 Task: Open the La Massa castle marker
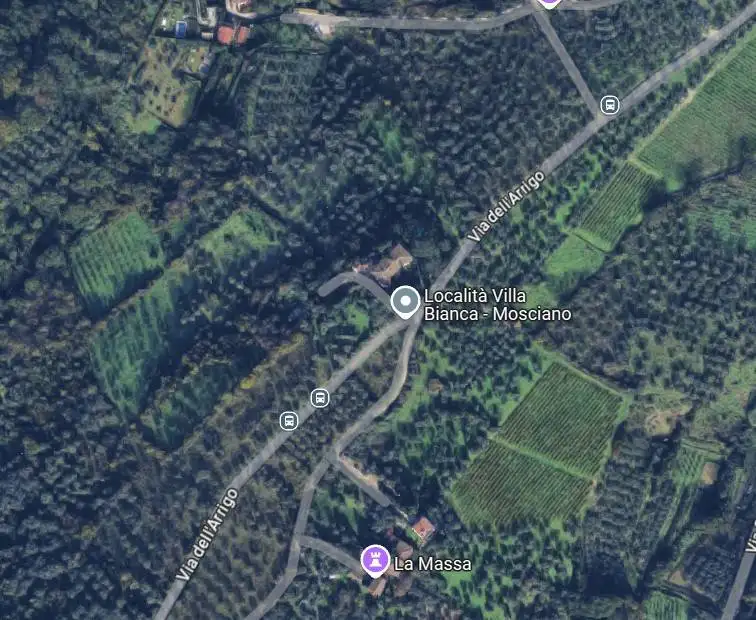click(375, 560)
